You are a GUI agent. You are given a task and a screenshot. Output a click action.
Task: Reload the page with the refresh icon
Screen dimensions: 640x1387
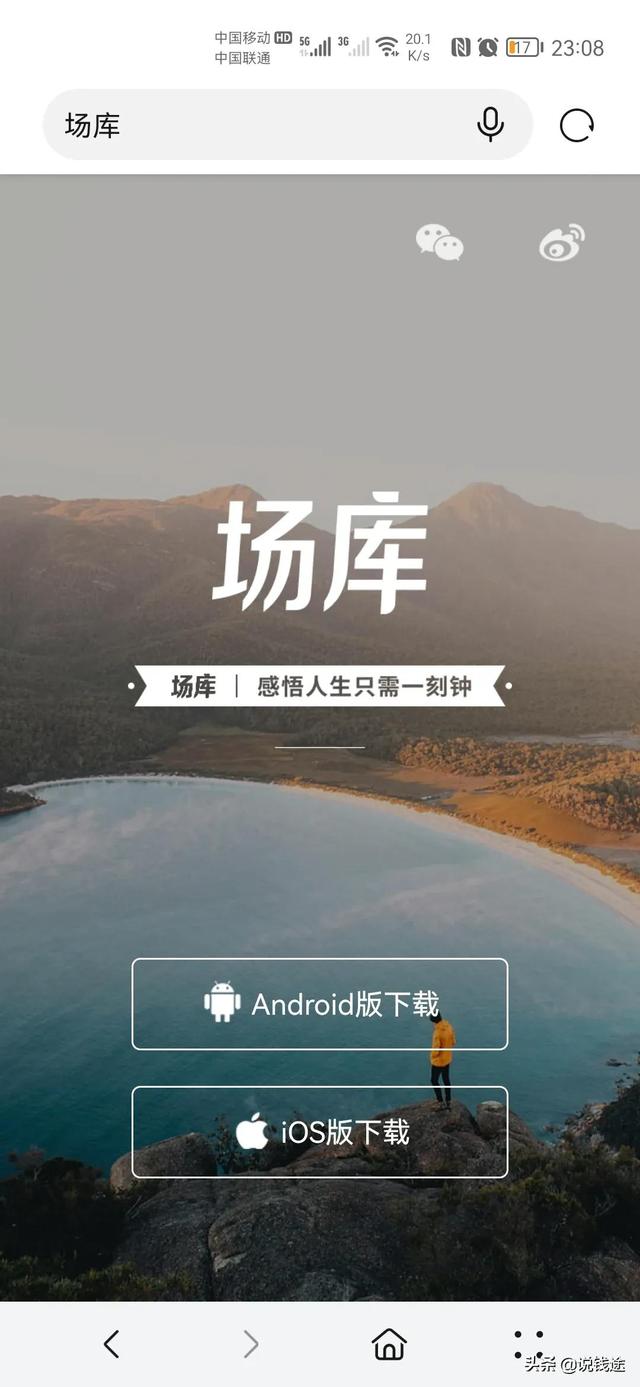[577, 126]
